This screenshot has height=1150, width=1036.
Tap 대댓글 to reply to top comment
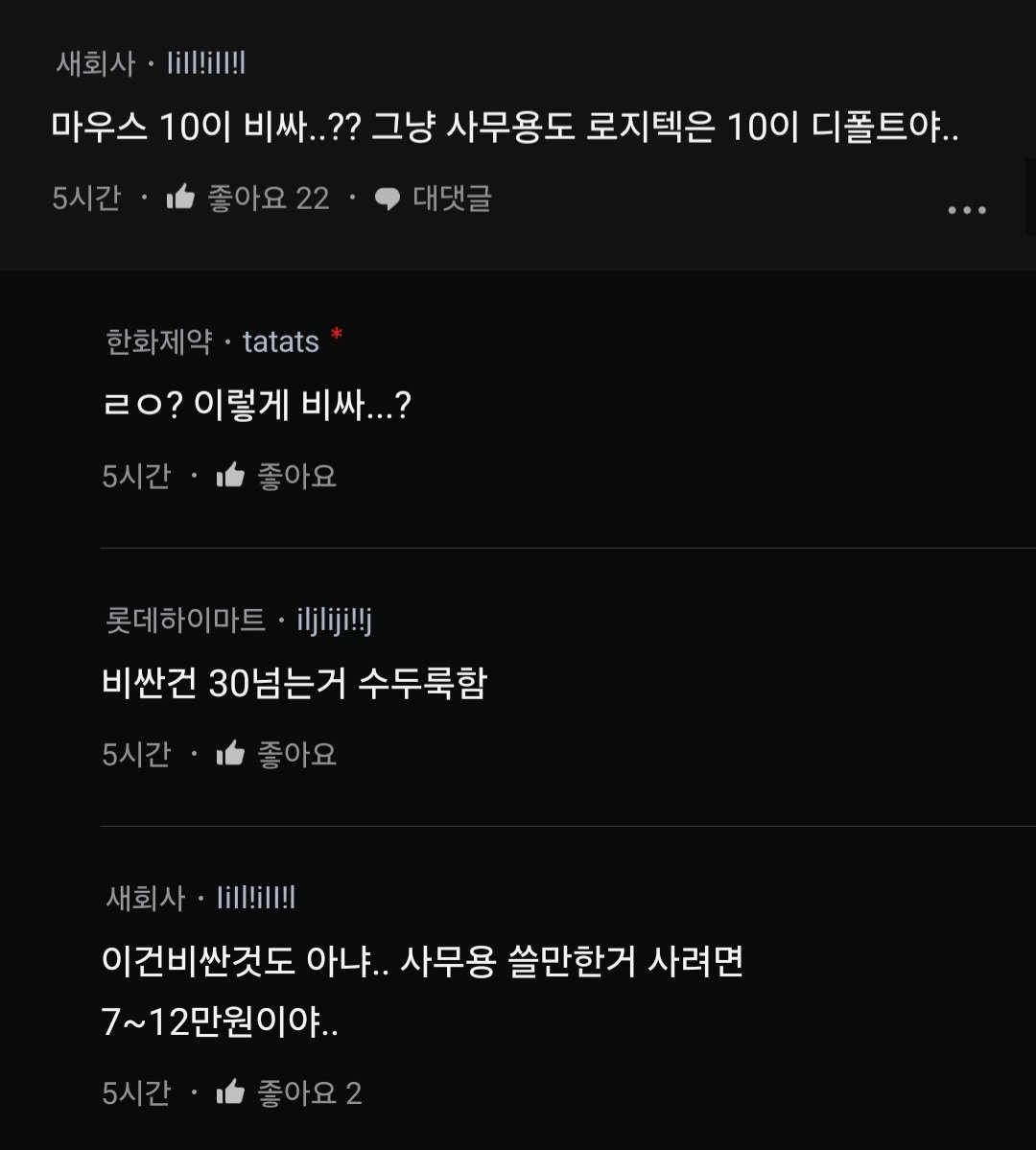tap(434, 199)
